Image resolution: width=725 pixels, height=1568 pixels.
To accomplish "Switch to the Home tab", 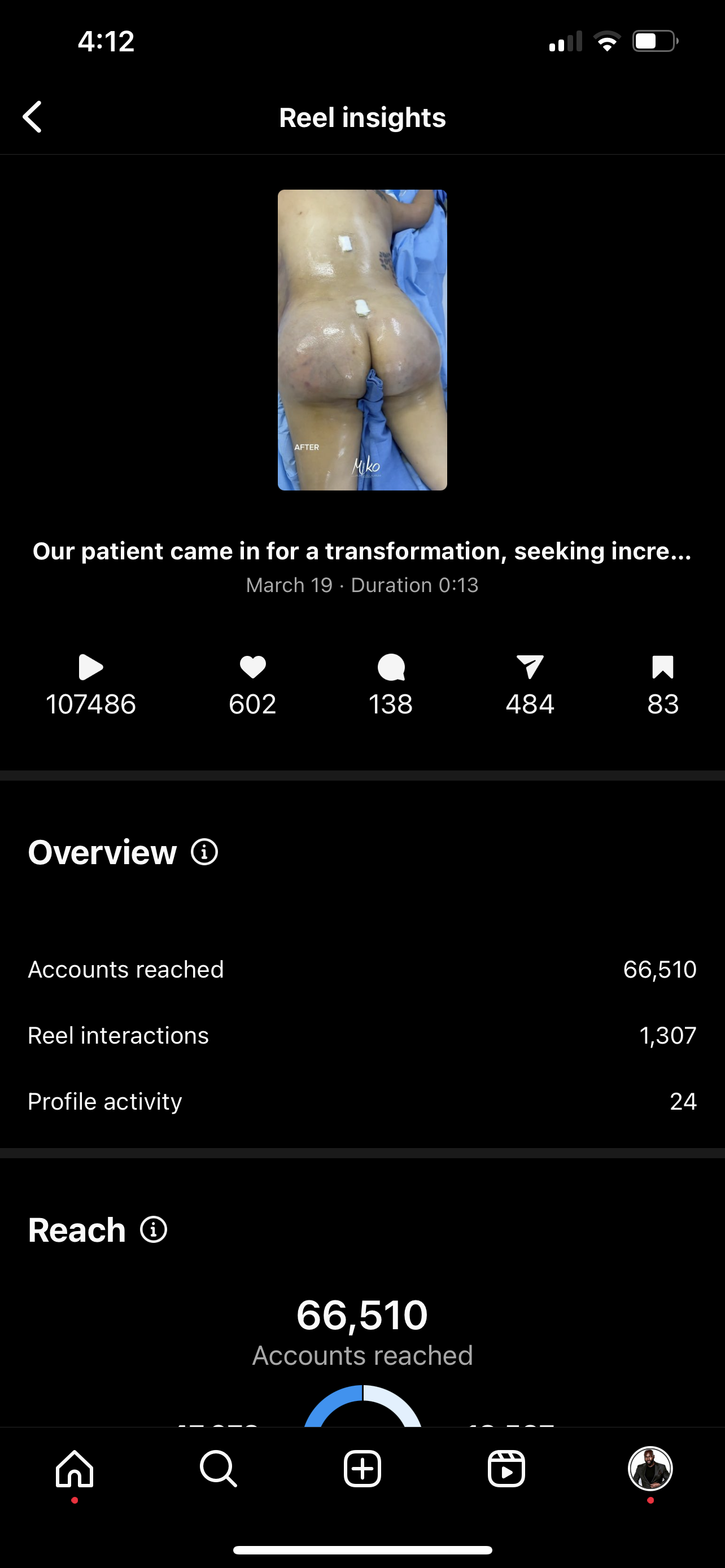I will point(75,1469).
